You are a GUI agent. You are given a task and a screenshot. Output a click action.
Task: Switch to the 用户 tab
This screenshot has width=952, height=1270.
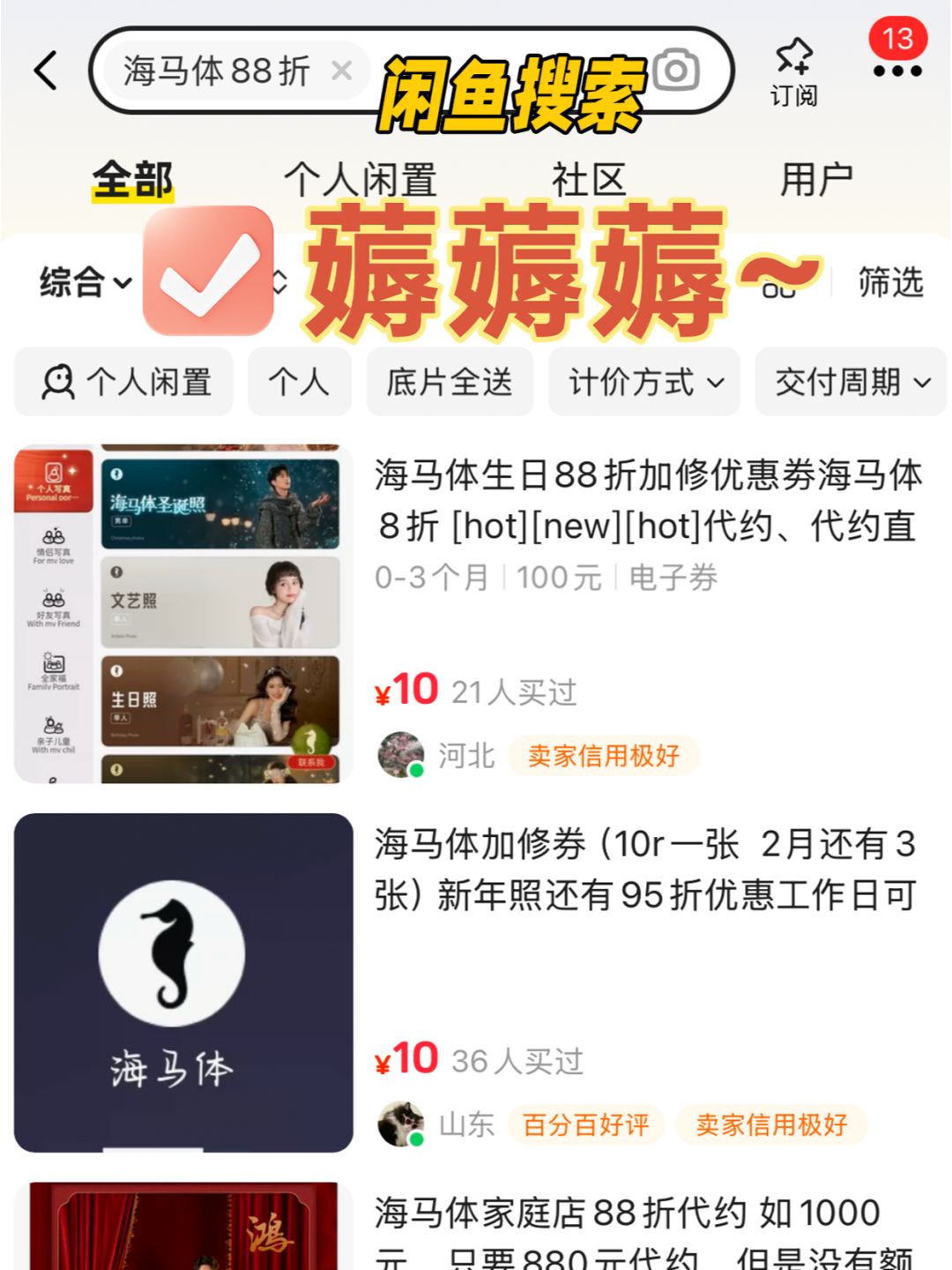pyautogui.click(x=815, y=180)
